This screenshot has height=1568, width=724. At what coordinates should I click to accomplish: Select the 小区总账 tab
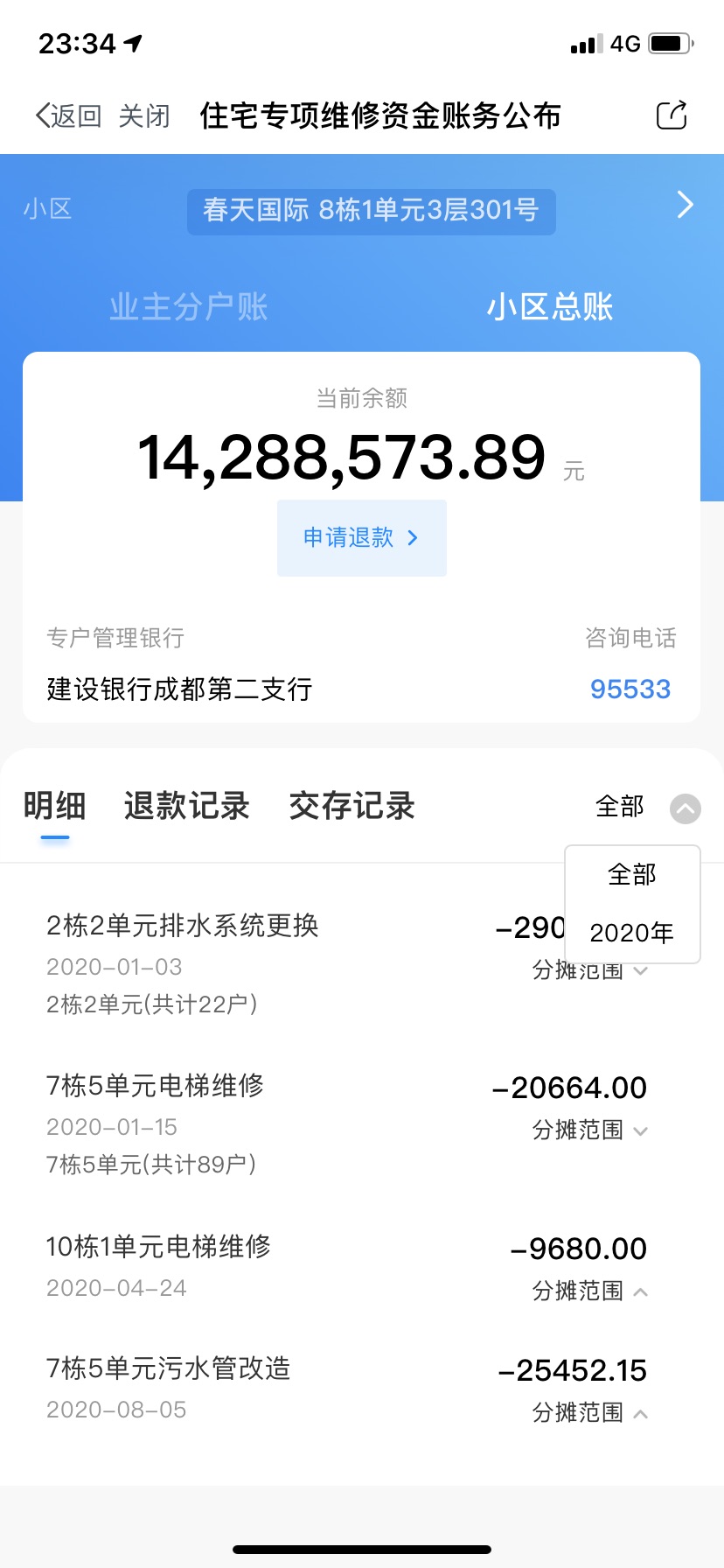coord(550,307)
